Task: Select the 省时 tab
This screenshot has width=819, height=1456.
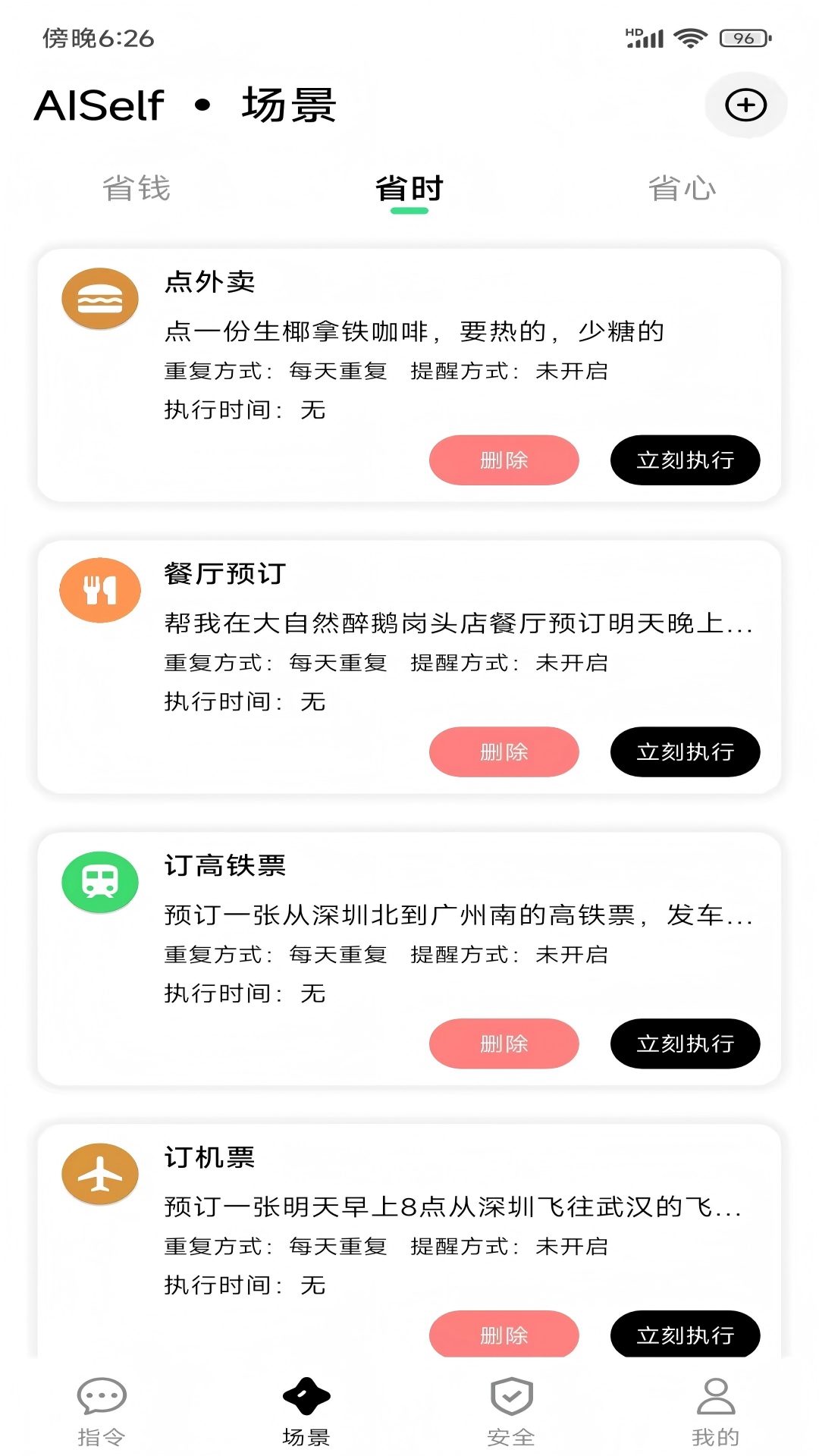Action: 409,190
